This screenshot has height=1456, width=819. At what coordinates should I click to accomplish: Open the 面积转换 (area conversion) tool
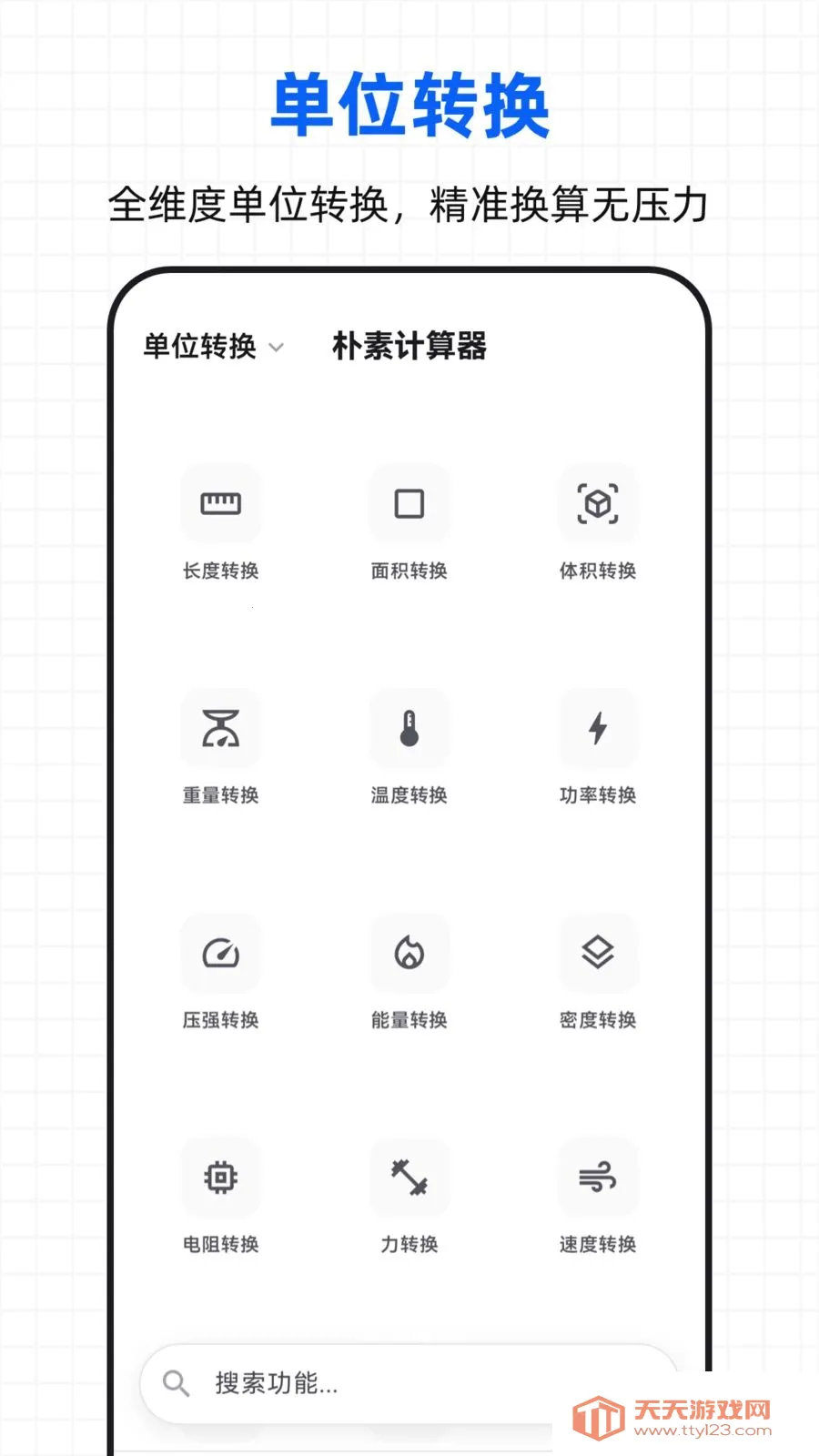tap(409, 503)
